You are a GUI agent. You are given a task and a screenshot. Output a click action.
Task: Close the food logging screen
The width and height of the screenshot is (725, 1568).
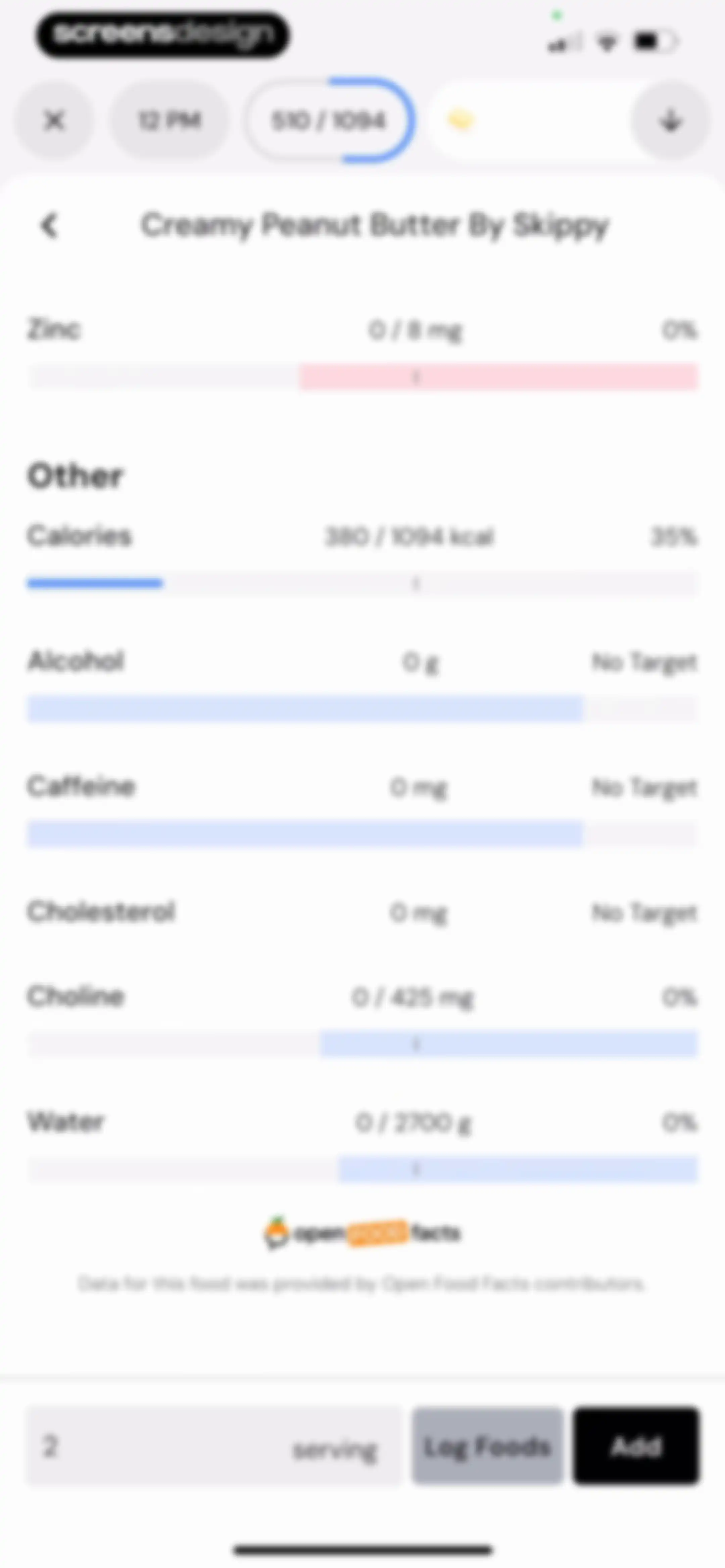click(55, 121)
